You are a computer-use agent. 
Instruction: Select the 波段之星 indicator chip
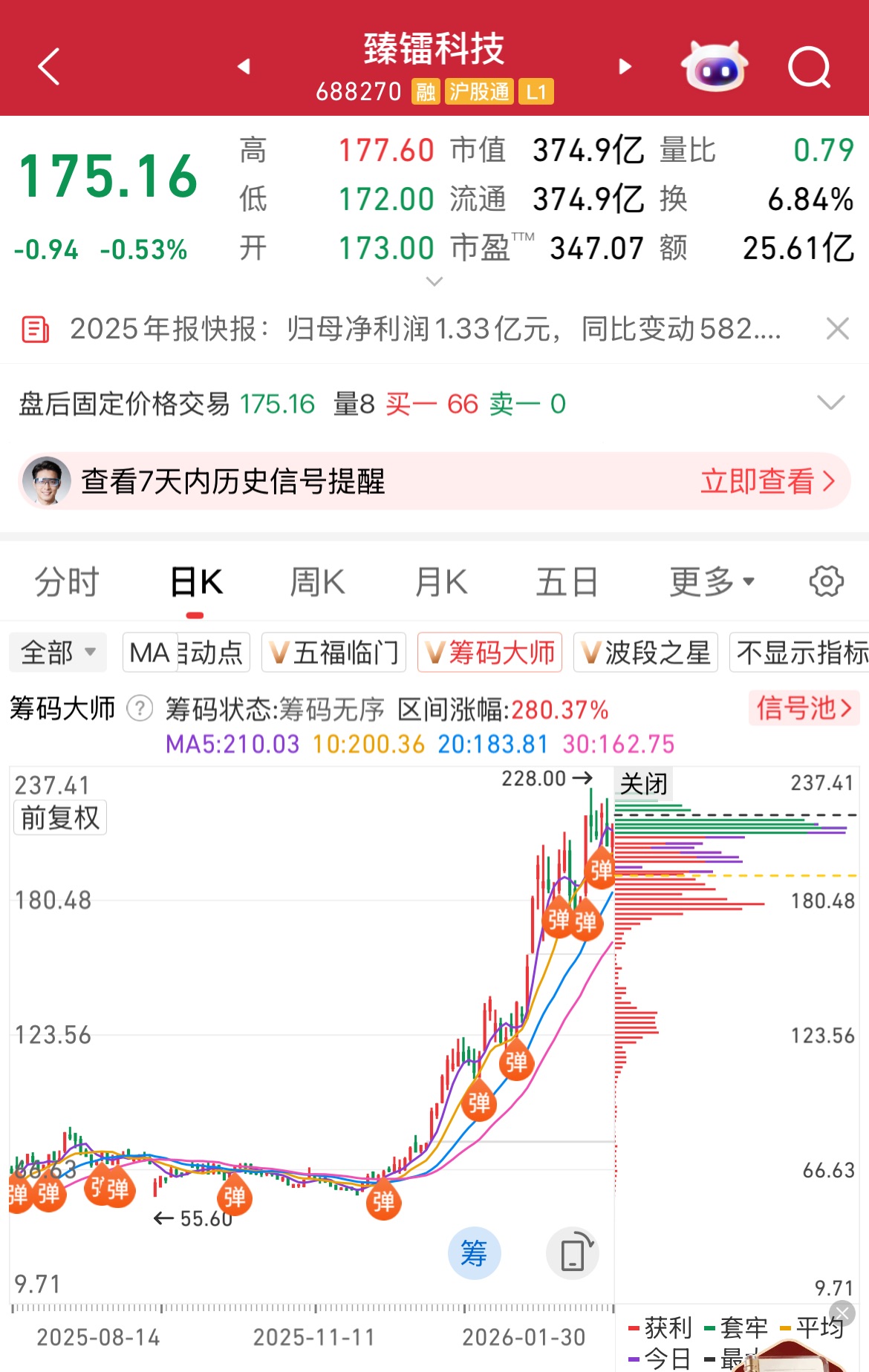[x=645, y=653]
